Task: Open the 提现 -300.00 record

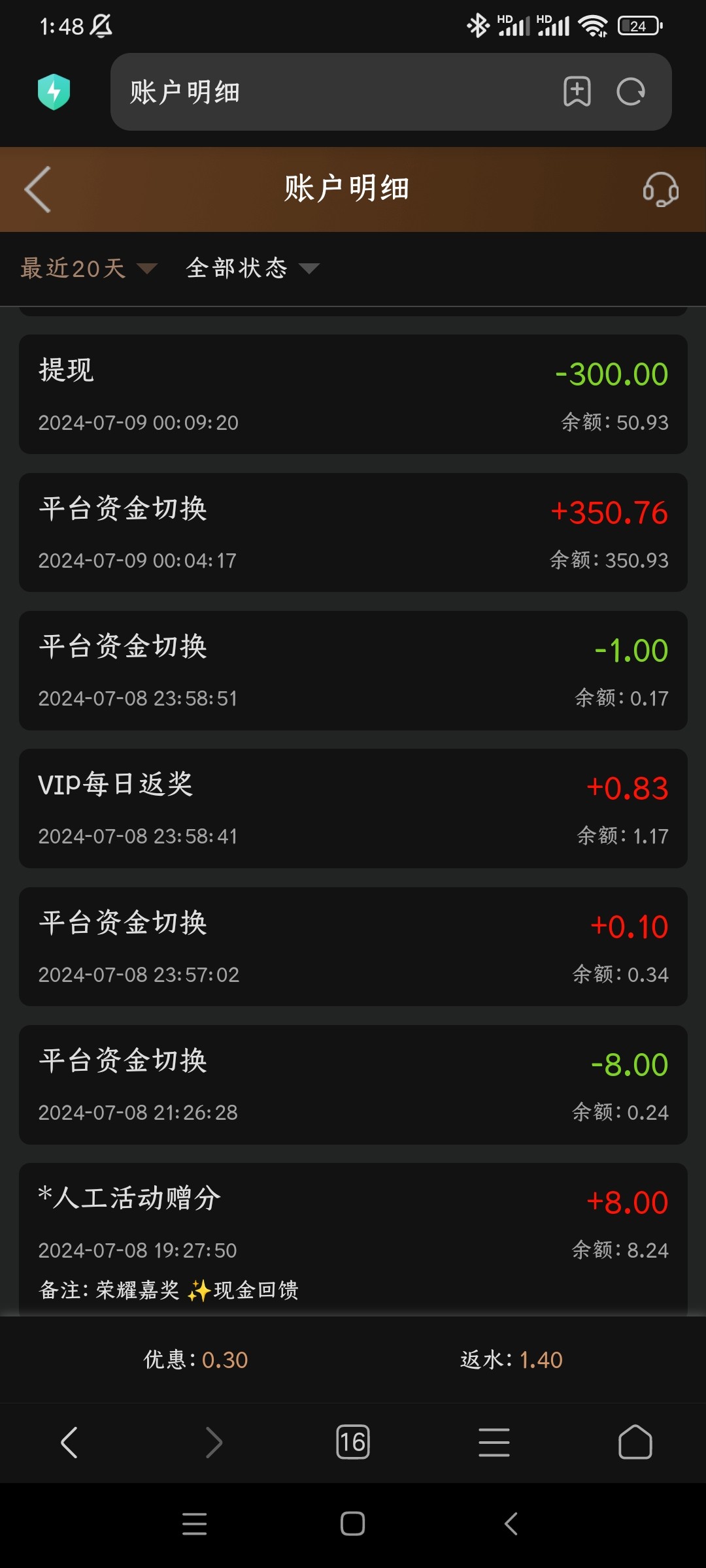Action: (353, 395)
